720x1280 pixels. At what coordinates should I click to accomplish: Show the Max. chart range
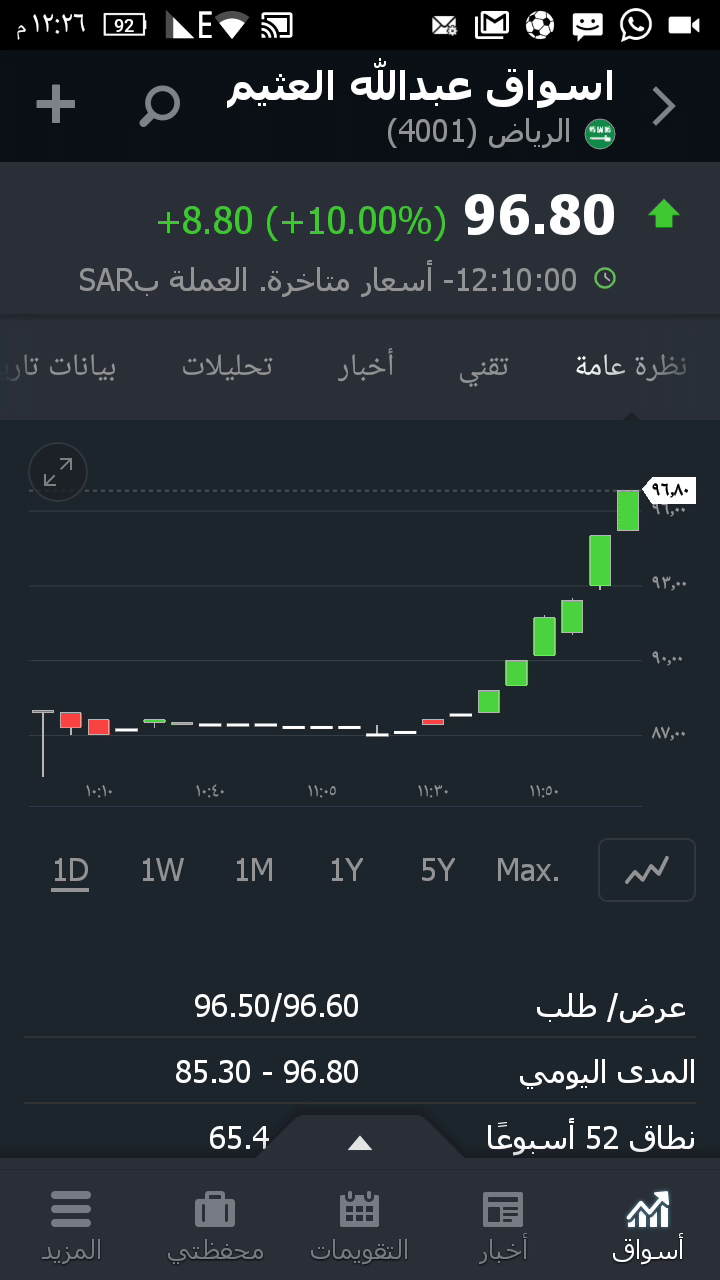tap(528, 871)
